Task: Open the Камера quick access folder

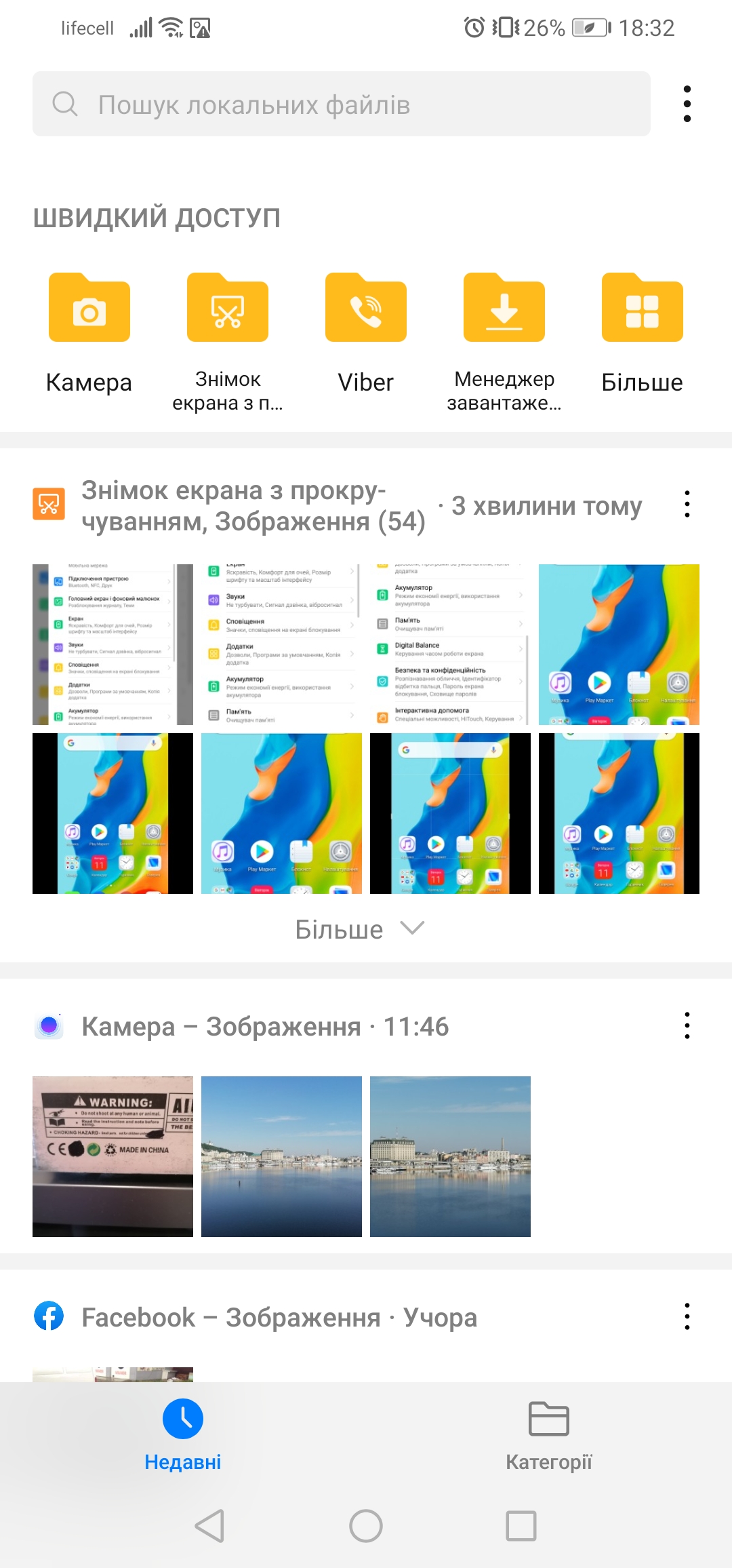Action: pyautogui.click(x=89, y=334)
